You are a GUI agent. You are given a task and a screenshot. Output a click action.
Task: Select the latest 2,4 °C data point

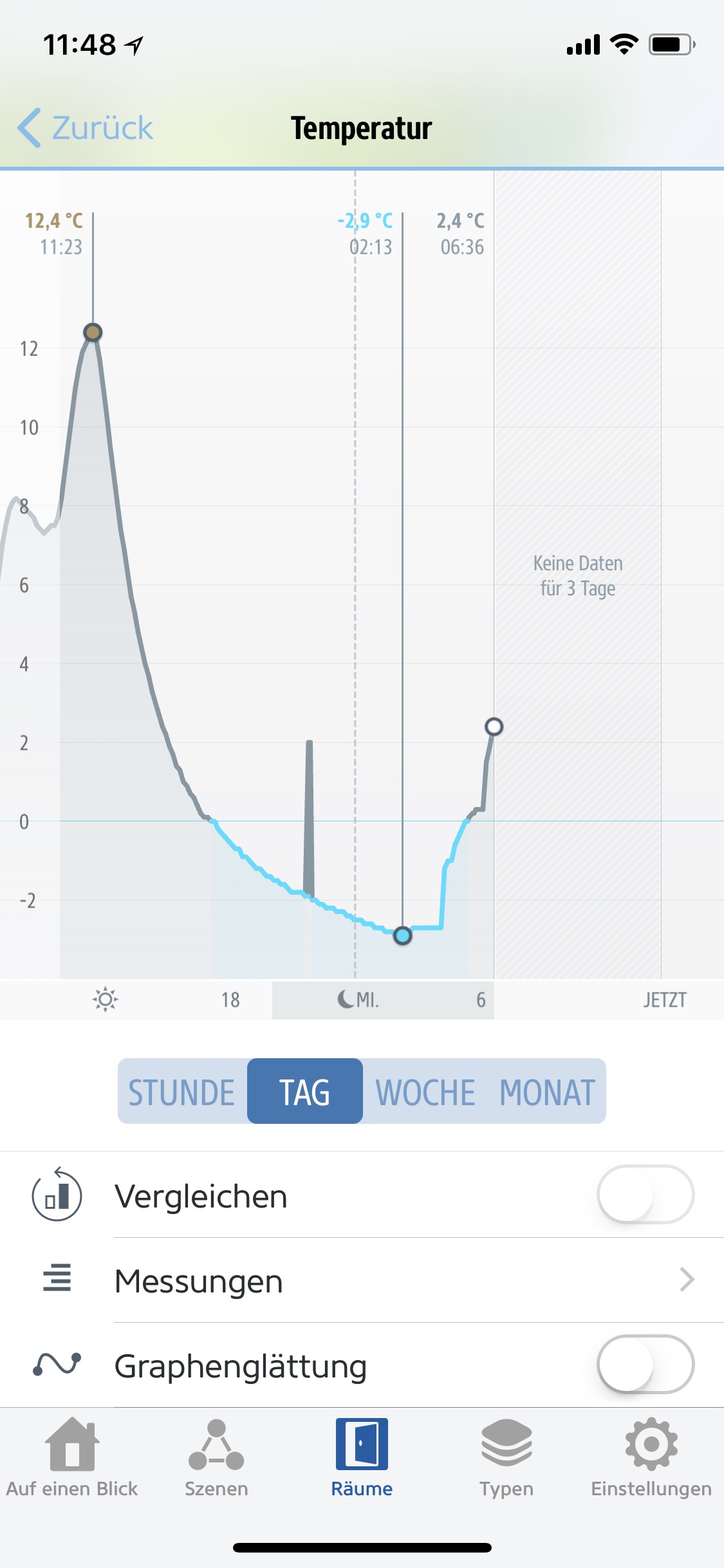(x=494, y=727)
